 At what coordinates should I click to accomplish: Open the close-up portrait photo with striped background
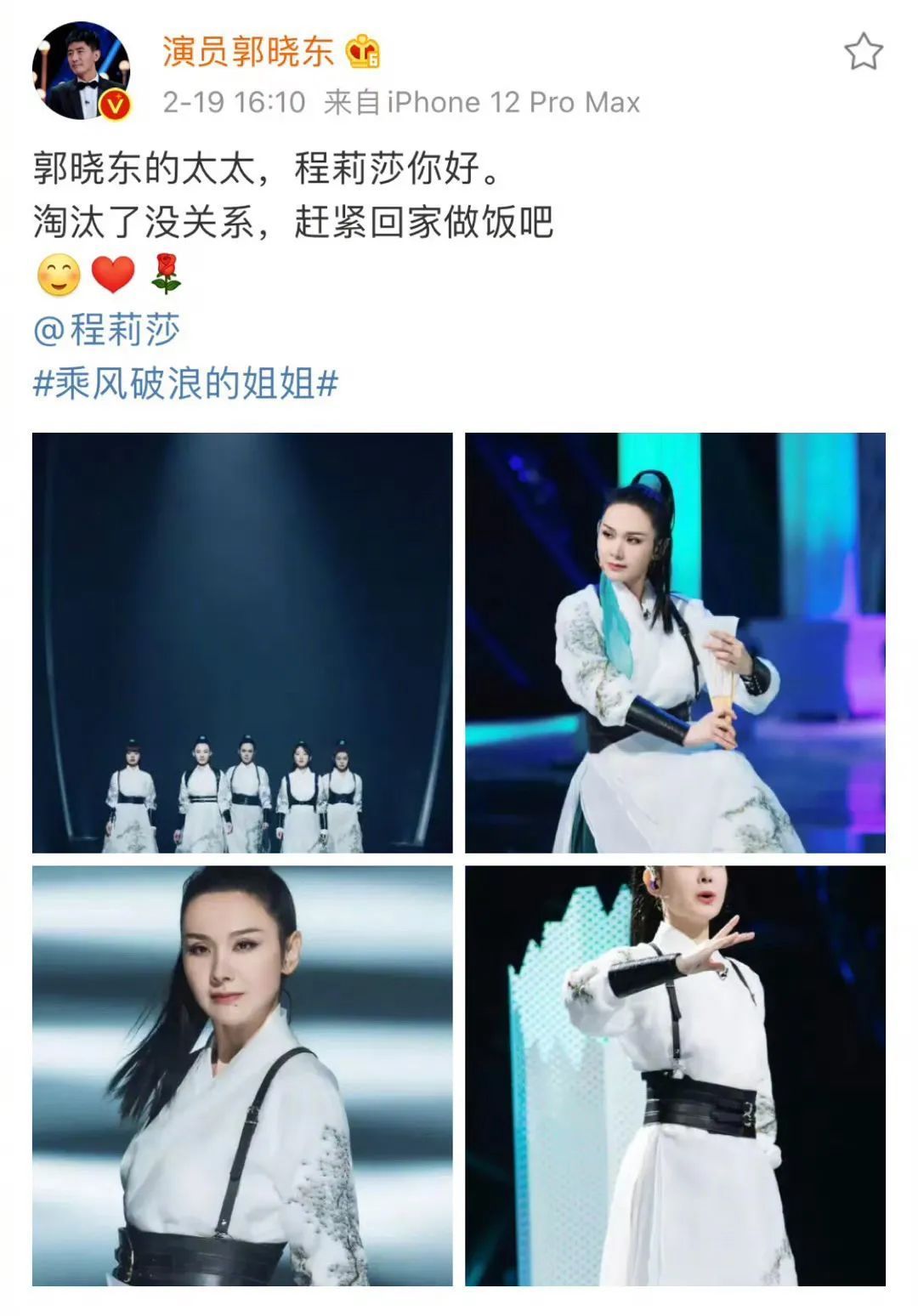click(x=242, y=1075)
